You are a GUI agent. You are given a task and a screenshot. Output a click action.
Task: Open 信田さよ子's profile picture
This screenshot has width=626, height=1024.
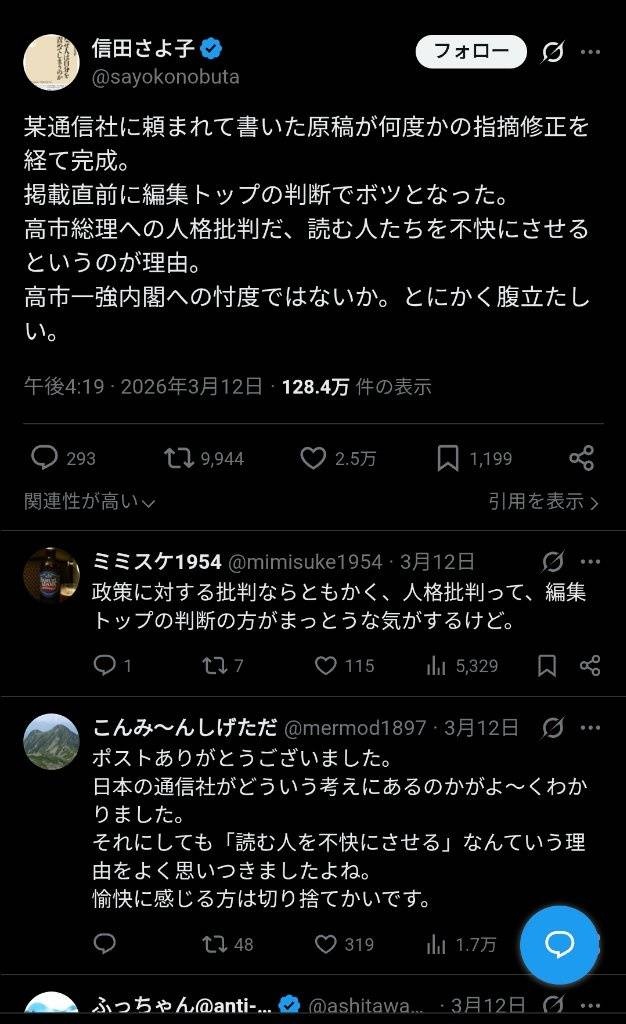pyautogui.click(x=51, y=61)
